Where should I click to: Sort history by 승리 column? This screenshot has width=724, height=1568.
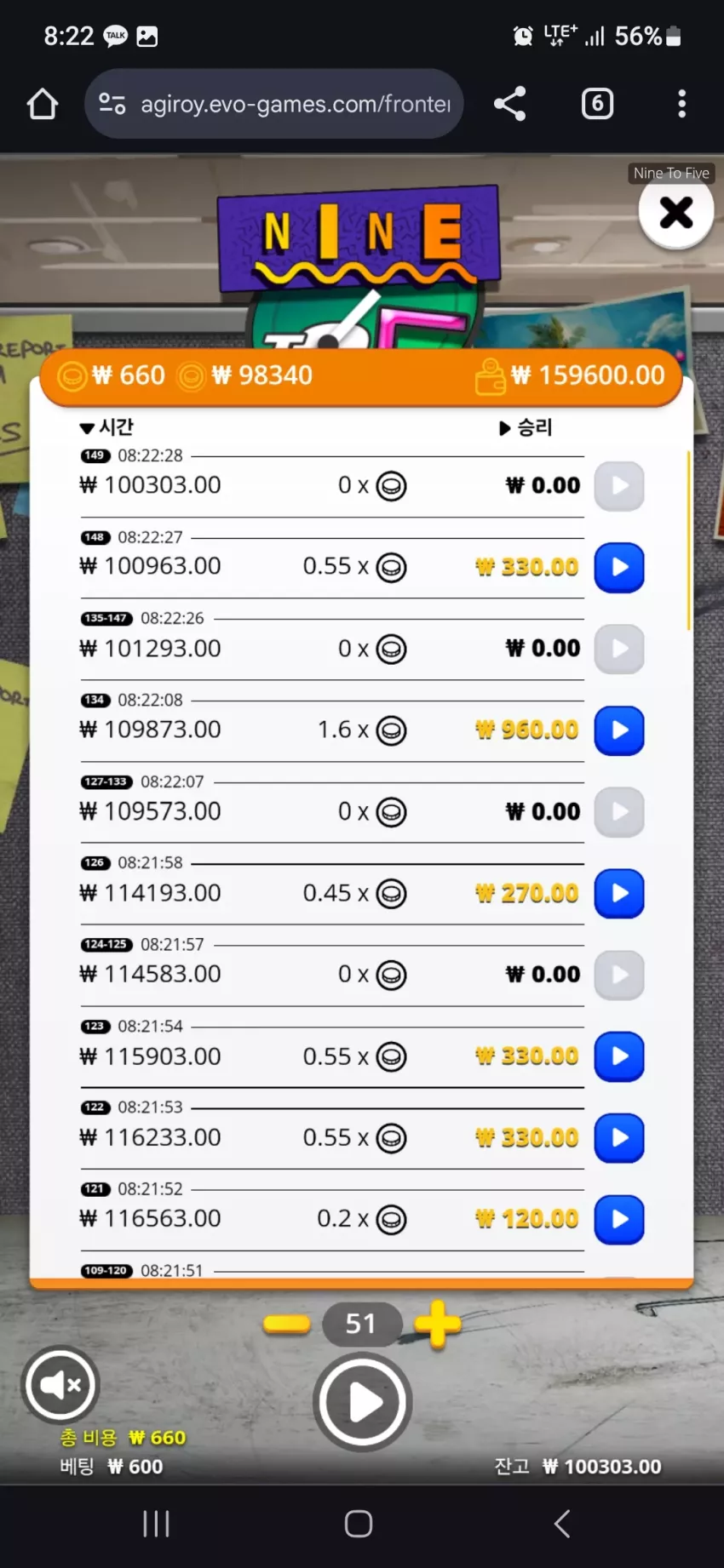tap(526, 427)
